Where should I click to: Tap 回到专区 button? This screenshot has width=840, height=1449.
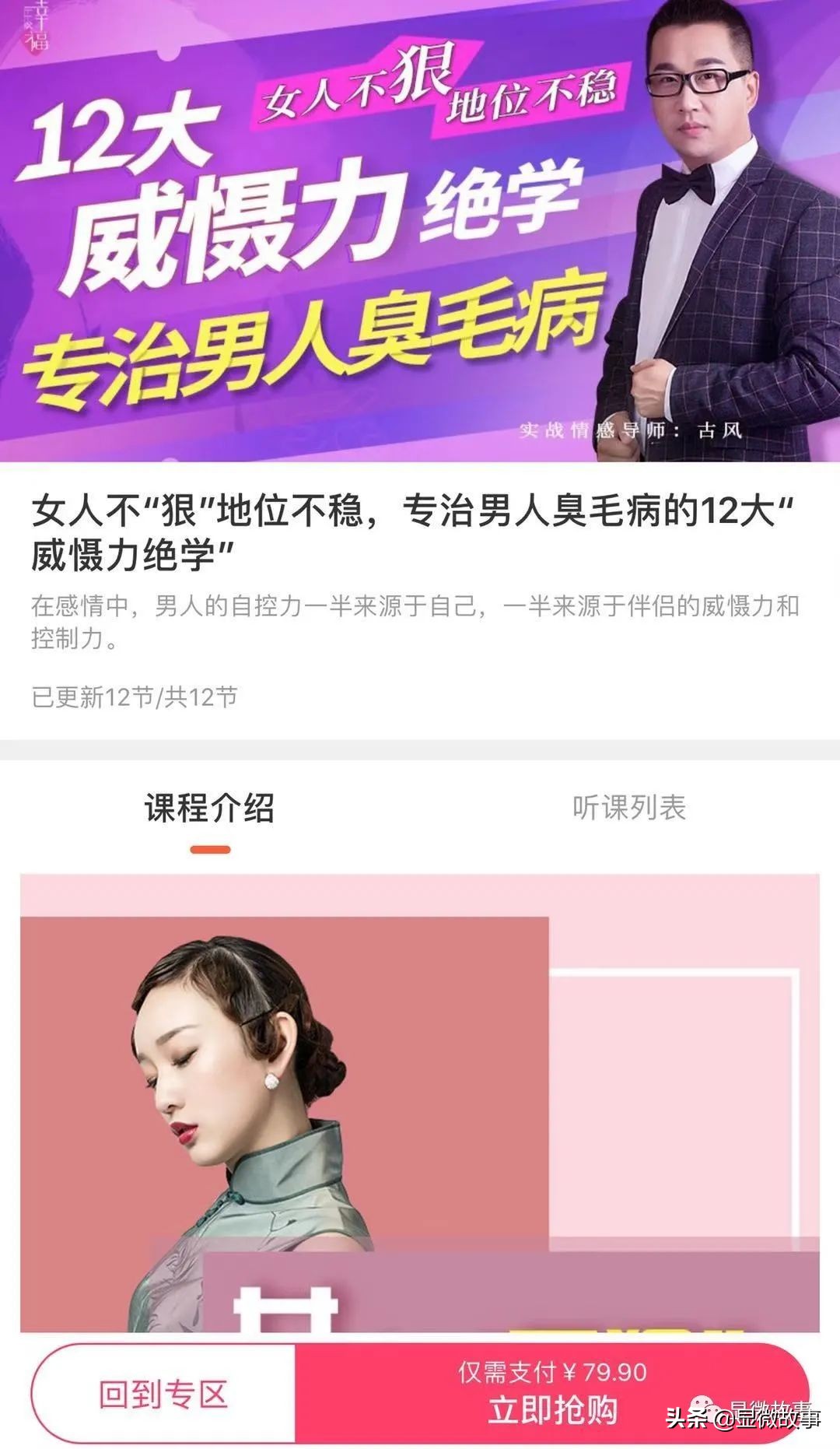click(163, 1394)
